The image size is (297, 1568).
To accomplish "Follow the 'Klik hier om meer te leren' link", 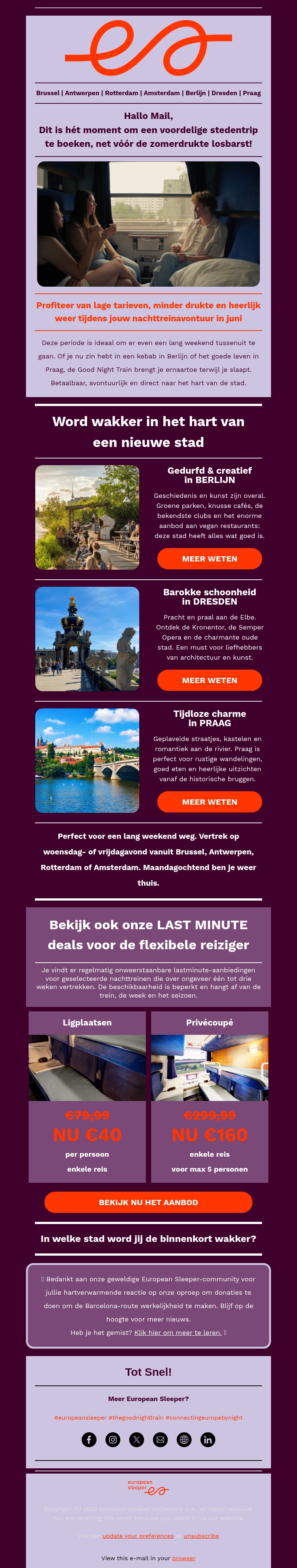I will click(x=177, y=1332).
